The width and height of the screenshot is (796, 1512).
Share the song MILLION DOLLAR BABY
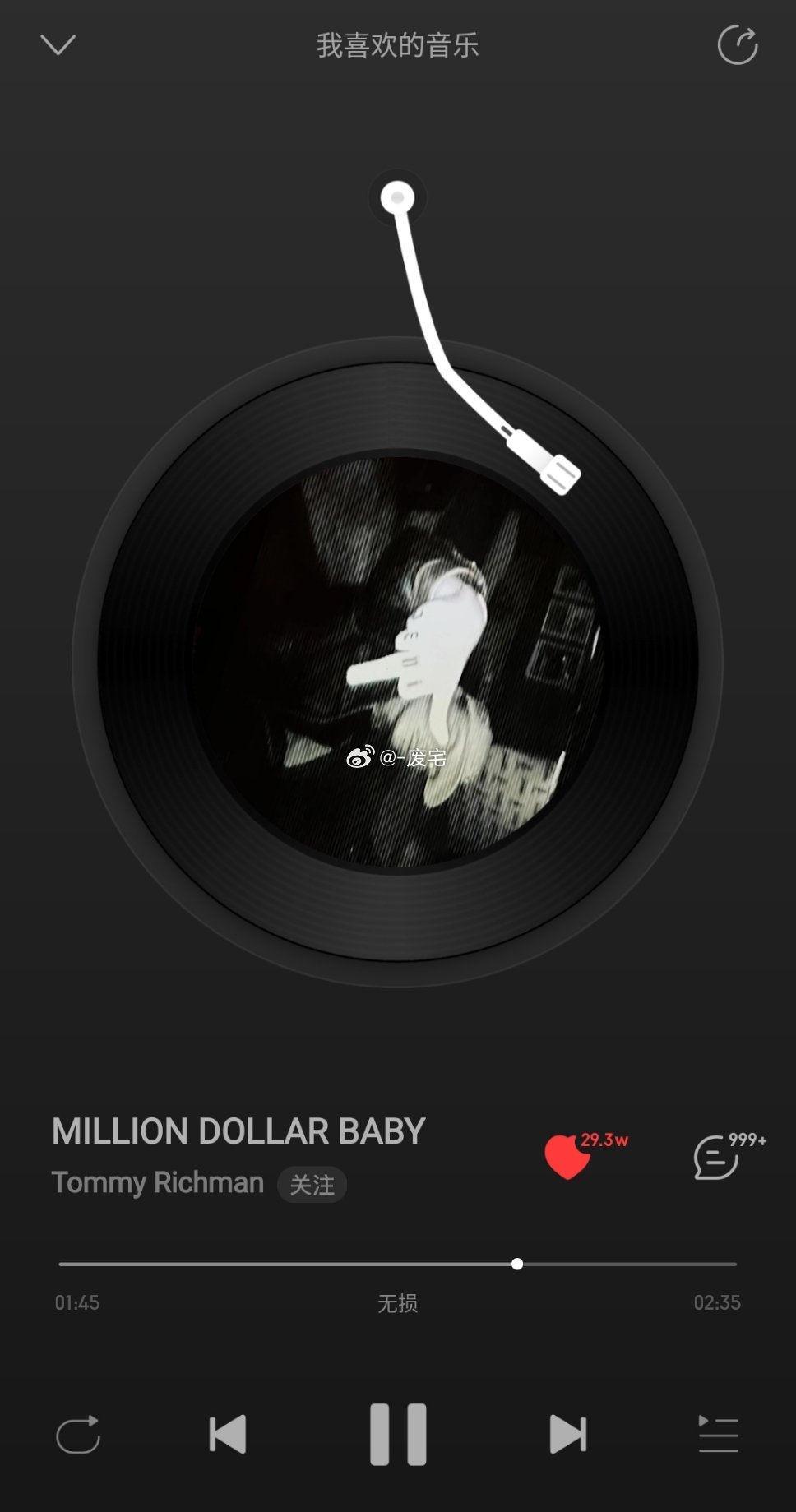coord(737,44)
